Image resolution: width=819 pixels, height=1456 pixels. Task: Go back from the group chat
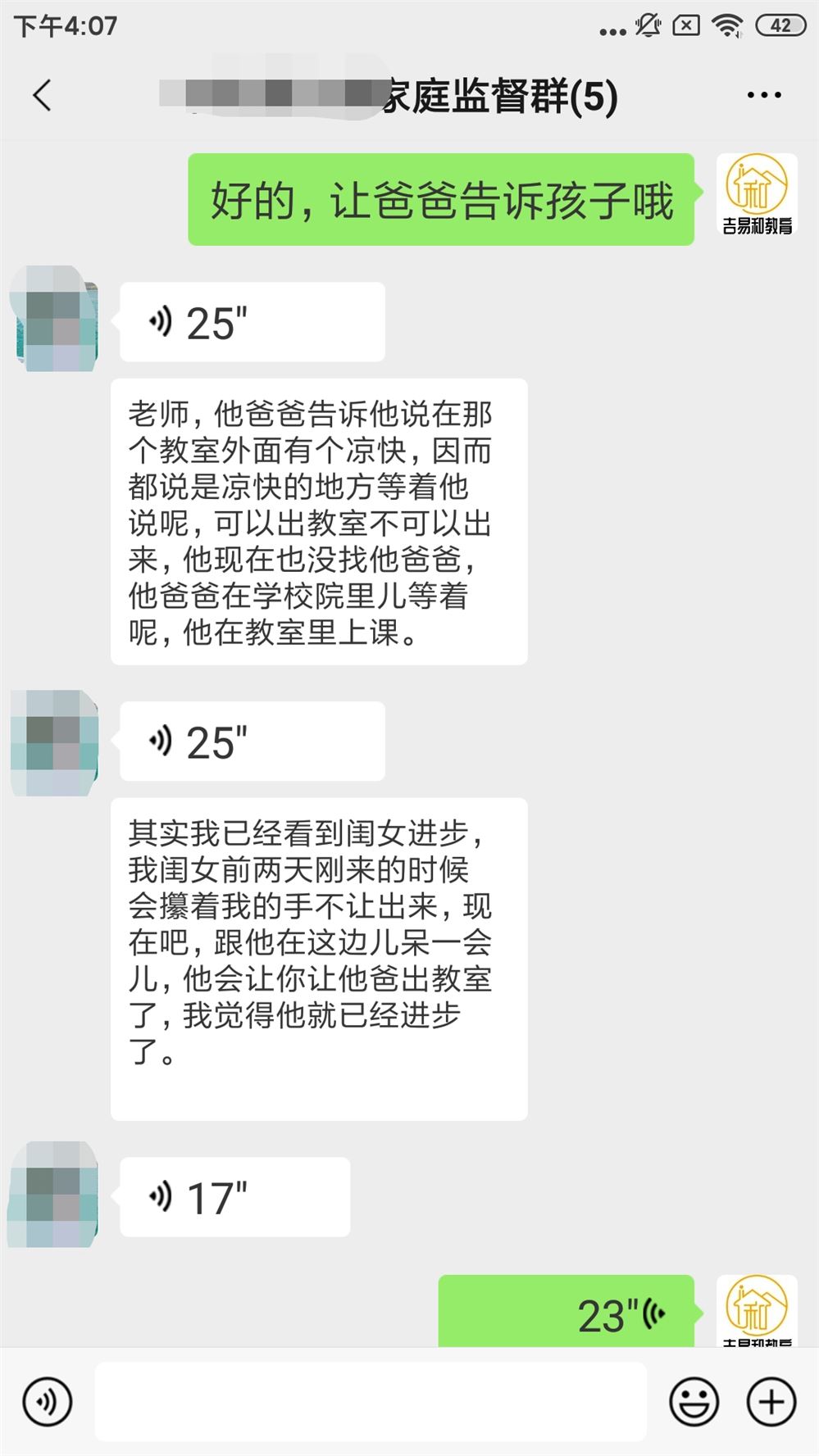point(43,96)
